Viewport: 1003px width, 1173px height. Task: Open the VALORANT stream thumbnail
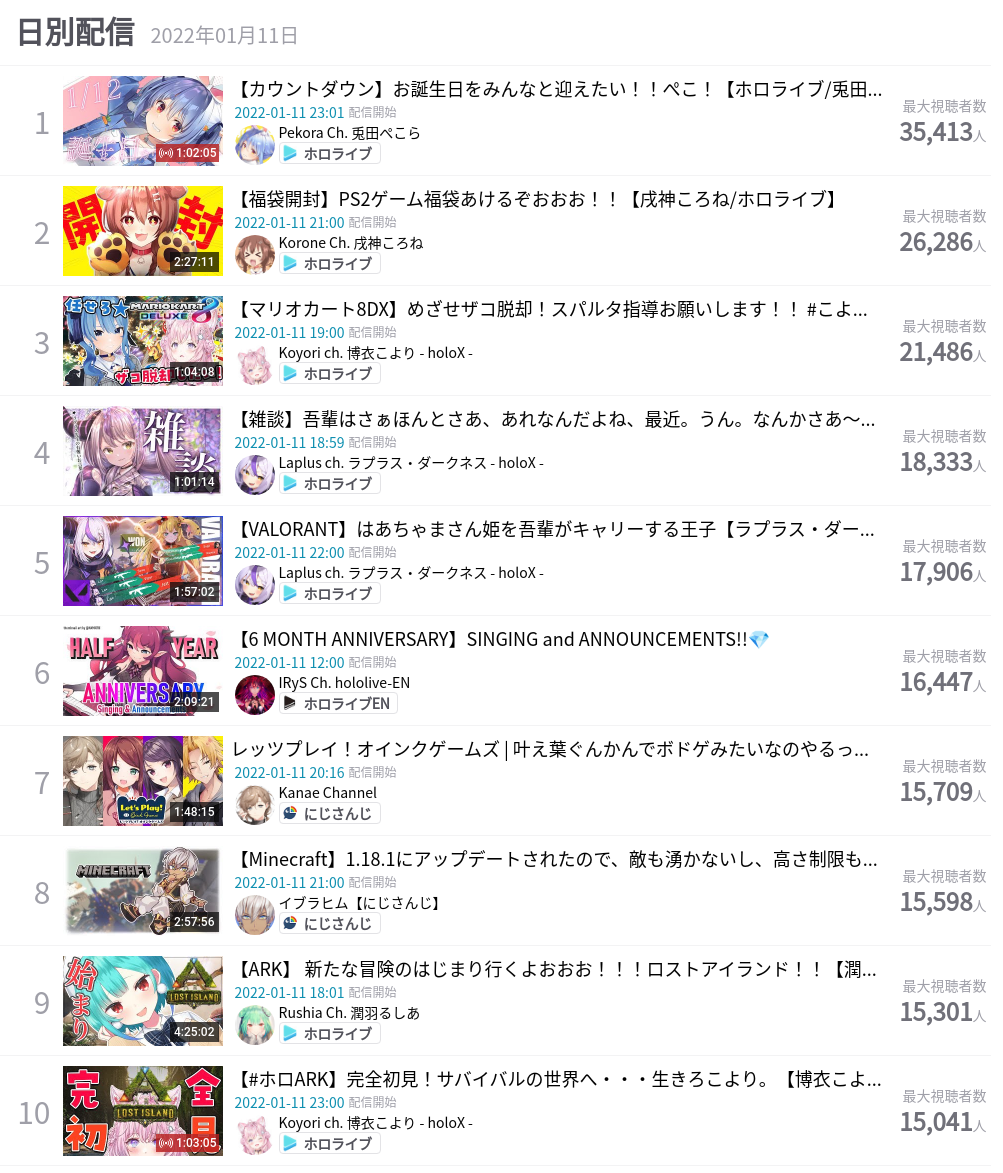[142, 561]
